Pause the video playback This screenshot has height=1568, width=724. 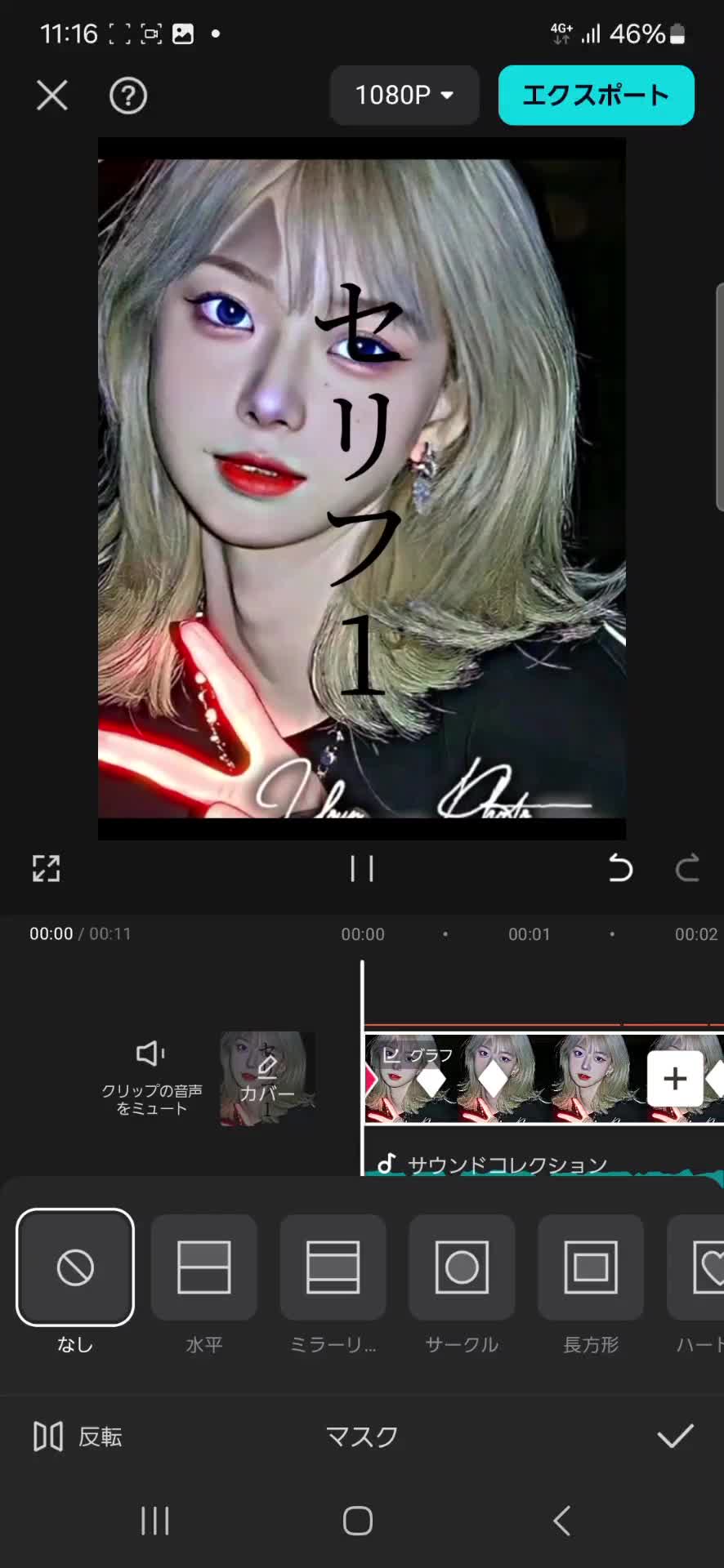[361, 868]
